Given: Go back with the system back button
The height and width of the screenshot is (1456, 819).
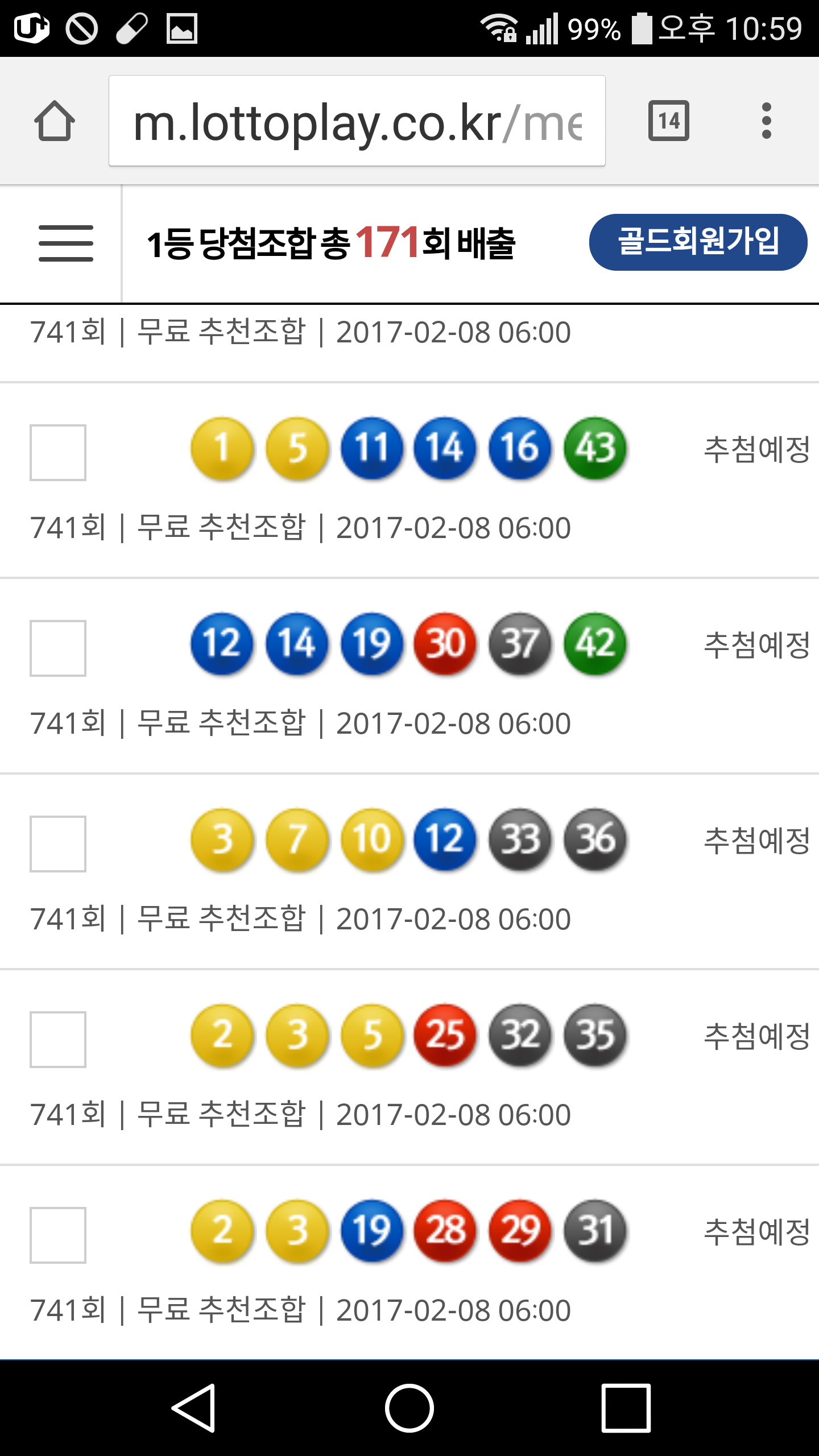Looking at the screenshot, I should click(x=194, y=1408).
